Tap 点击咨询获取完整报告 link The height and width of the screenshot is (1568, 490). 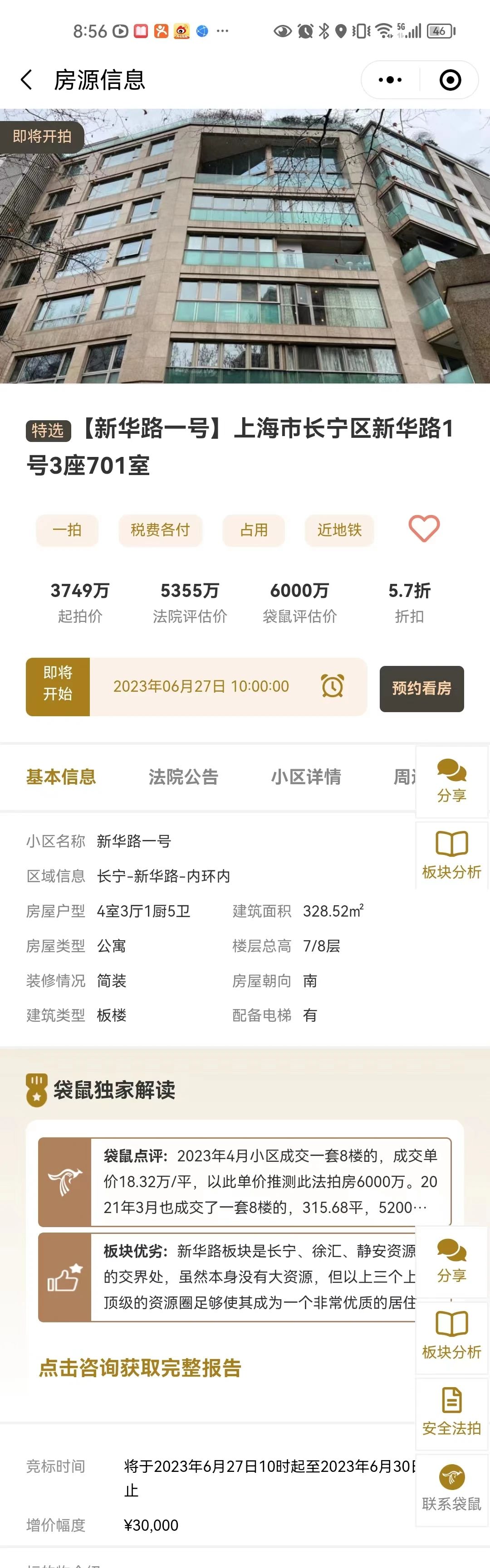click(140, 1367)
